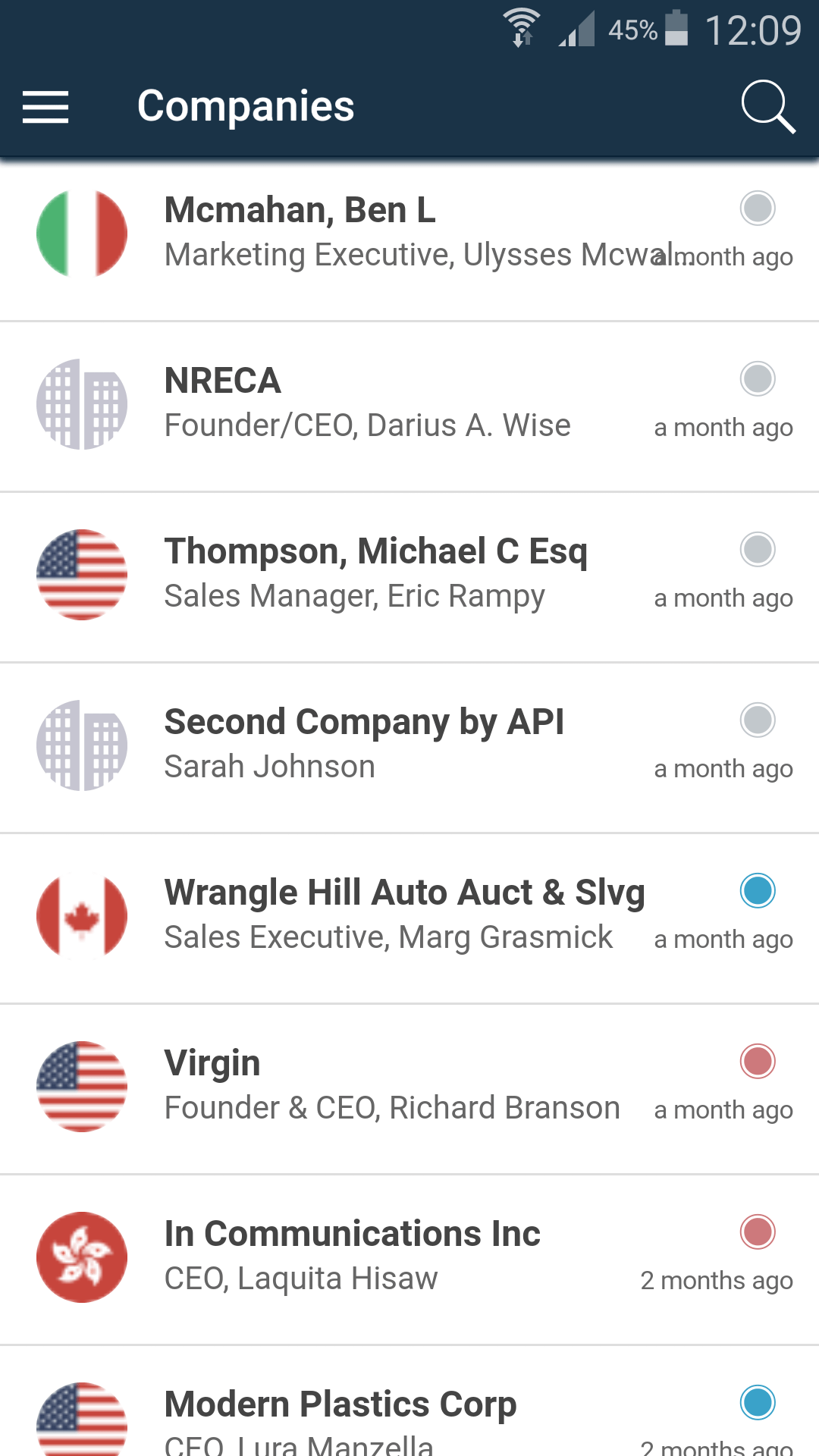Open the Virgin company row

409,1089
